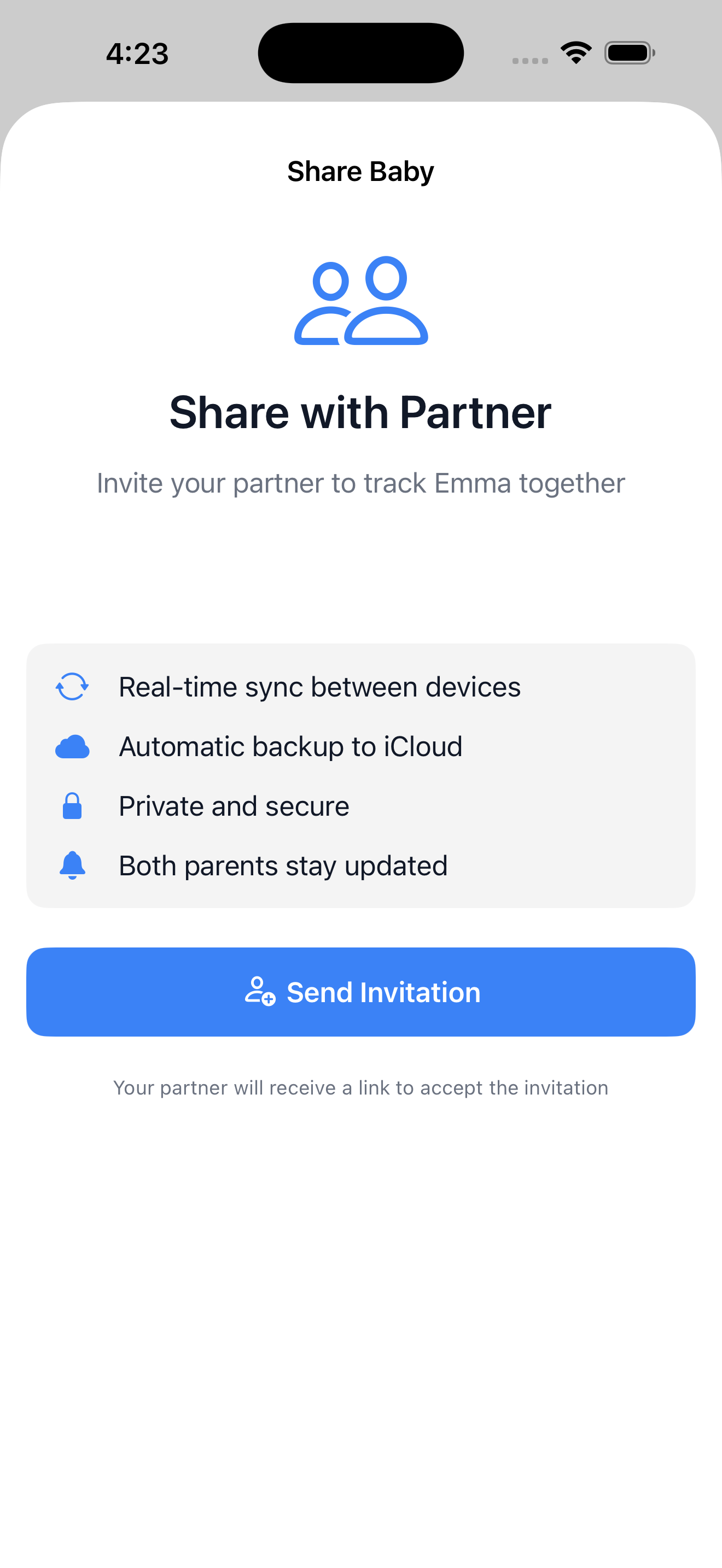
Task: Select the Automatic backup to iCloud row
Action: click(x=291, y=746)
